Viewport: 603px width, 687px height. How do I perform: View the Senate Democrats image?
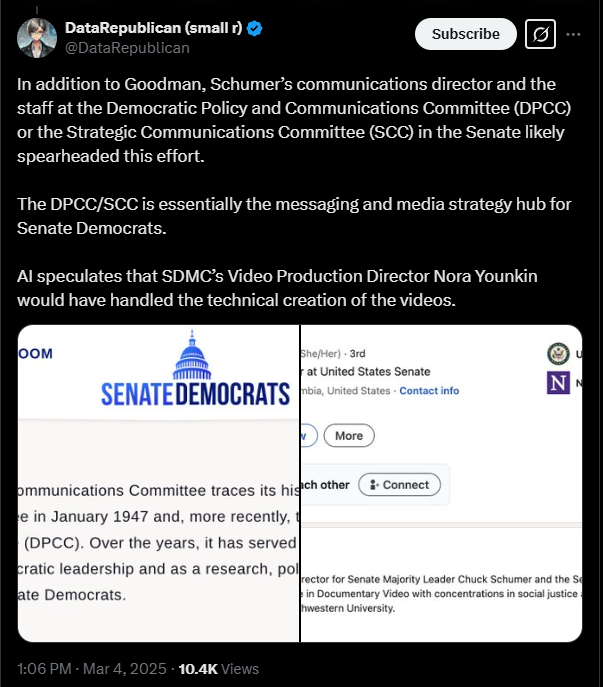(x=158, y=483)
